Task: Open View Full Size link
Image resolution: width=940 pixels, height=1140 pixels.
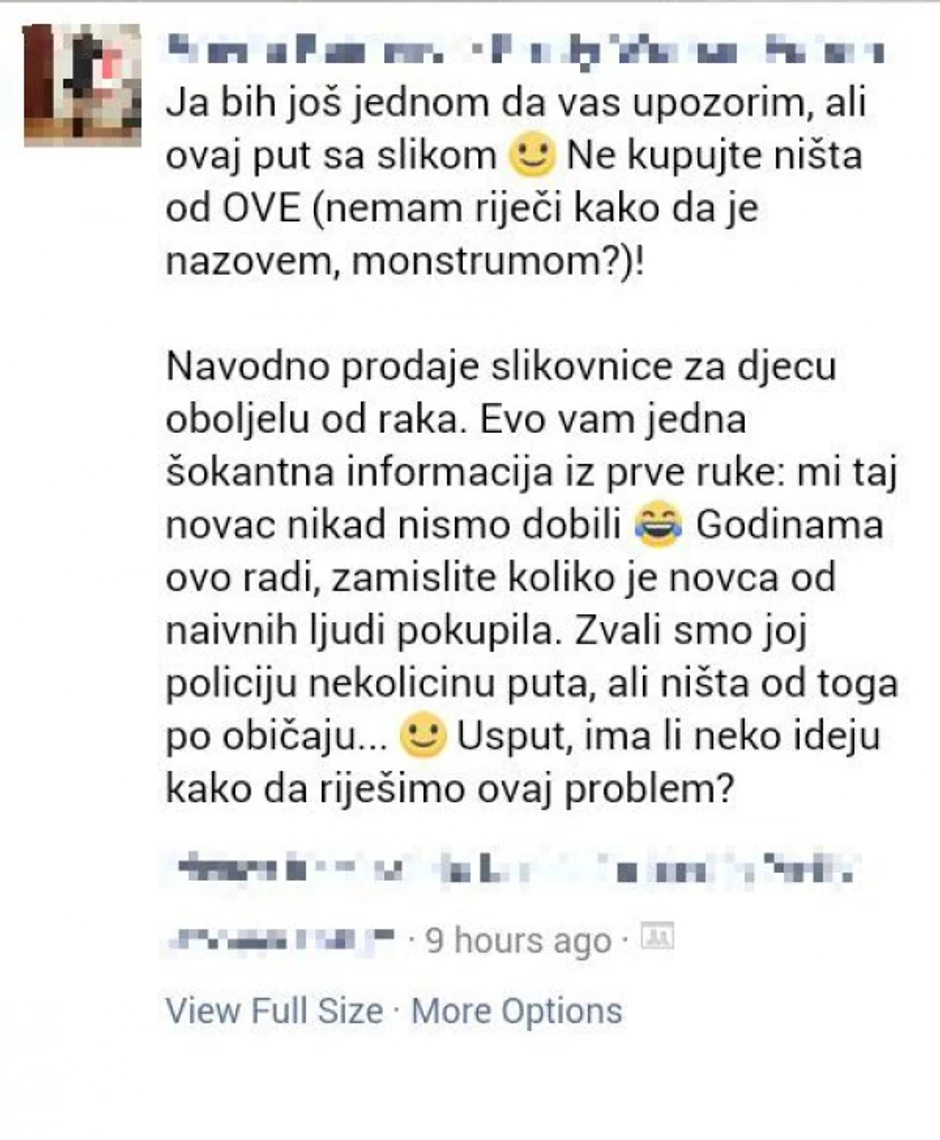Action: pyautogui.click(x=274, y=1011)
